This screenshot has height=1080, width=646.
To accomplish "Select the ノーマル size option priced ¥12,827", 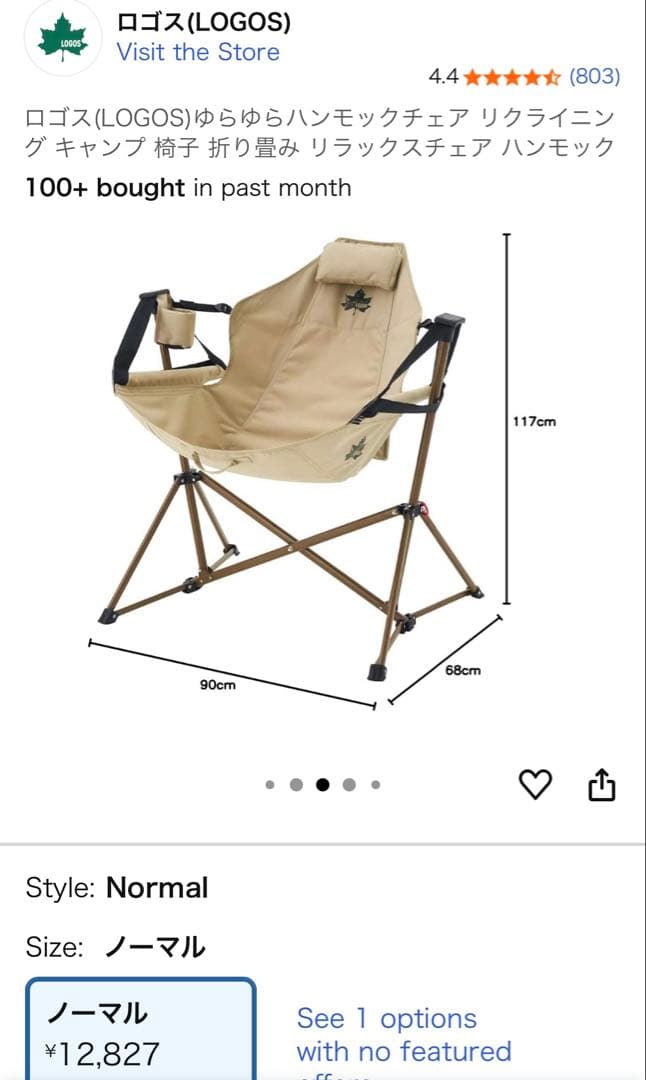I will pos(140,1030).
